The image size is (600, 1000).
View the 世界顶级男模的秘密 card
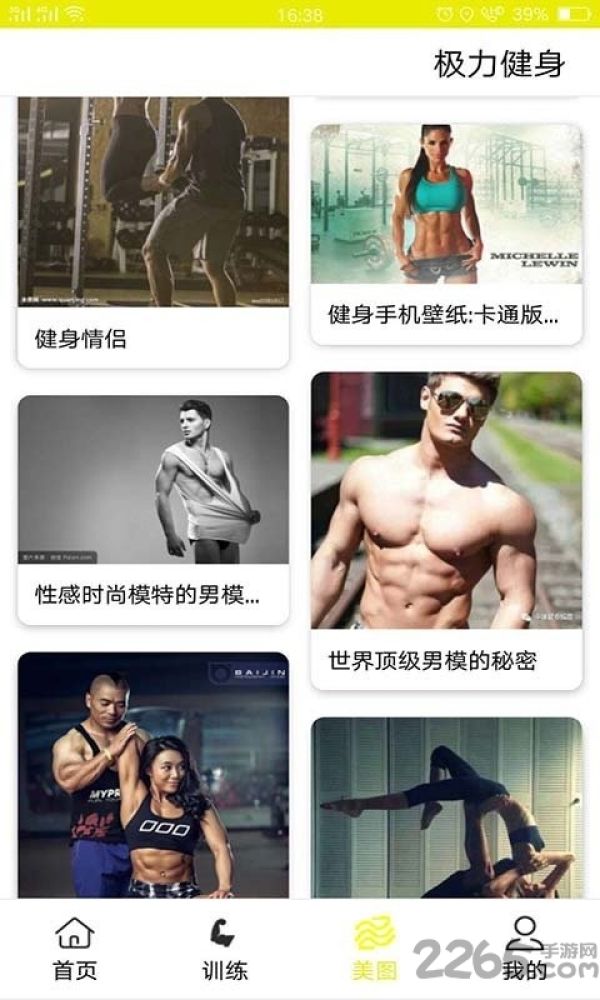(446, 531)
